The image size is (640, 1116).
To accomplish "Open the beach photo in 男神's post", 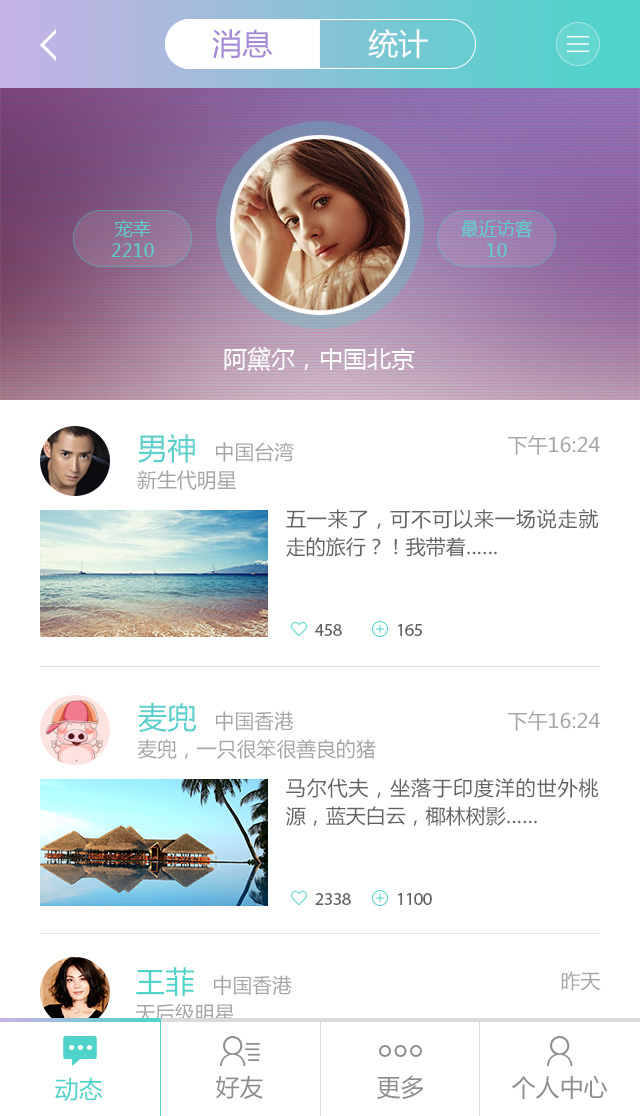I will click(x=154, y=573).
